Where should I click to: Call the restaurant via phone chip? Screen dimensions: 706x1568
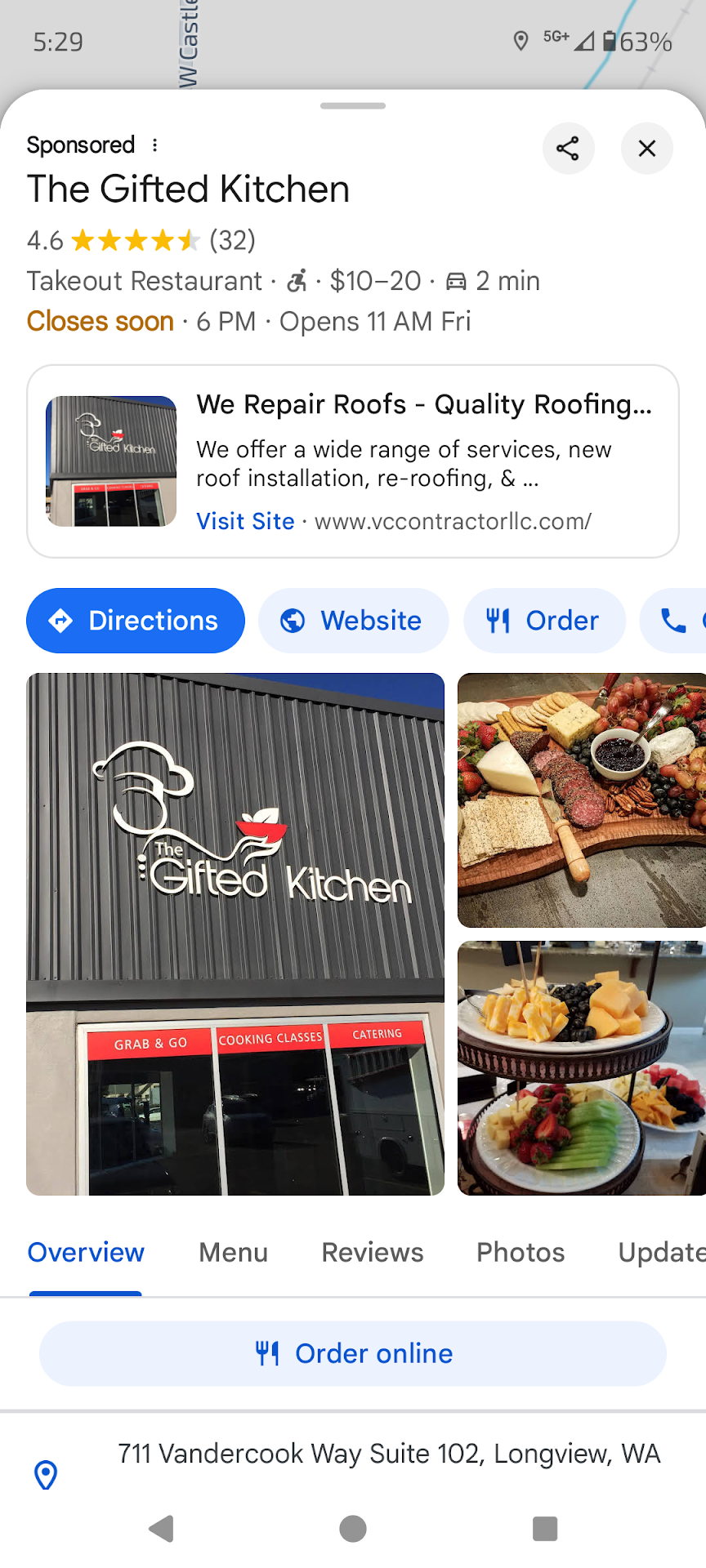click(x=675, y=621)
